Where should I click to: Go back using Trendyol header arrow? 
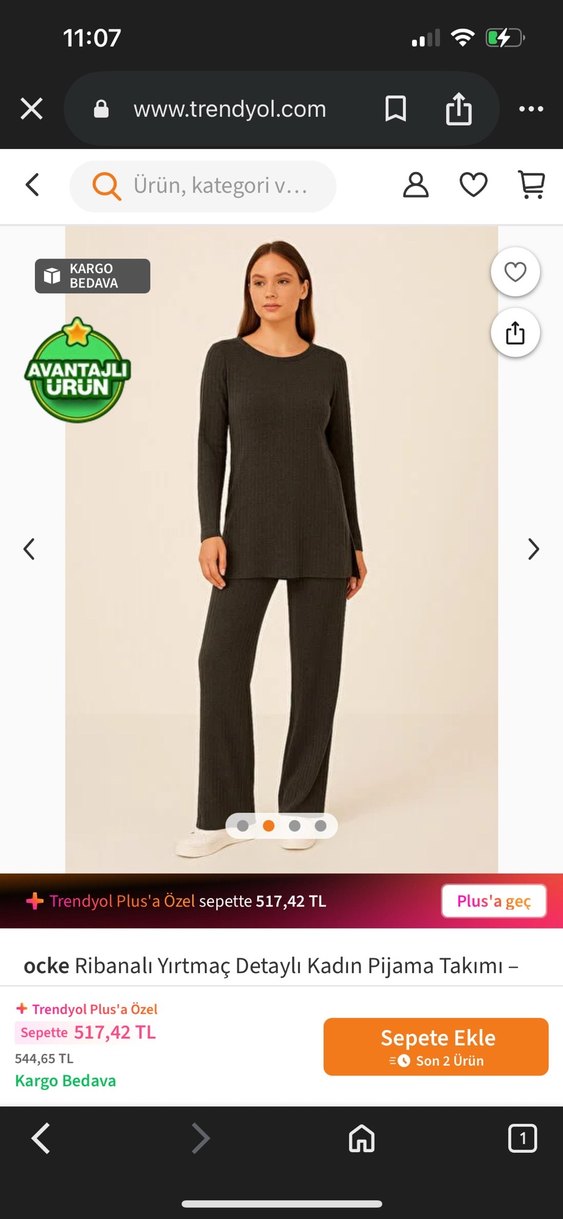click(x=32, y=185)
